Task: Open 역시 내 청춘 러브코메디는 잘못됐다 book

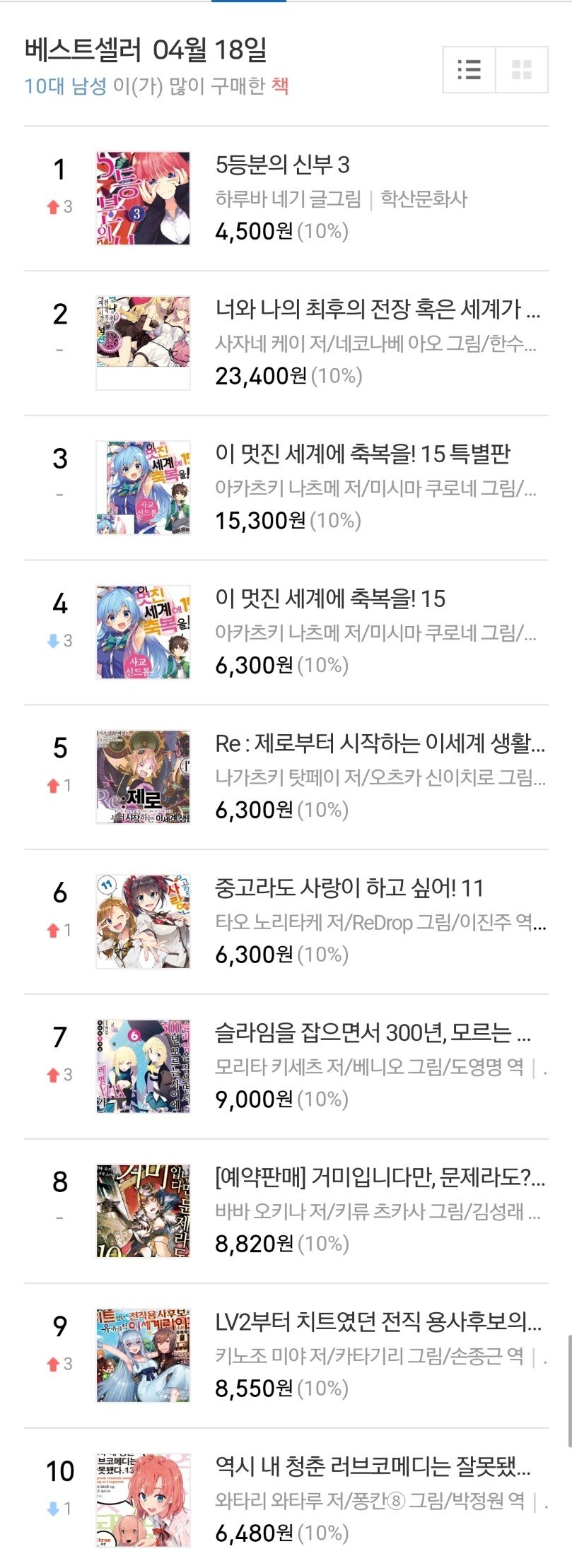Action: coord(373,1466)
